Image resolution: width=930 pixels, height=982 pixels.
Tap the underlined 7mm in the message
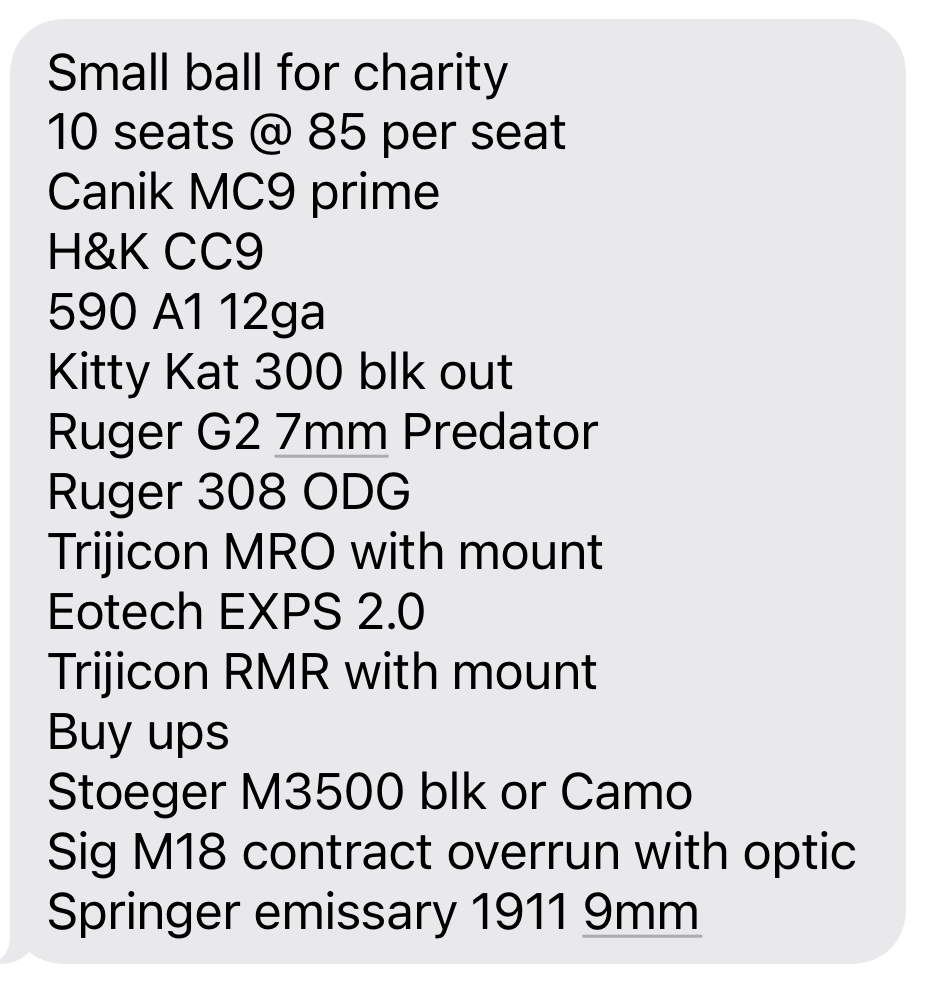(x=330, y=433)
